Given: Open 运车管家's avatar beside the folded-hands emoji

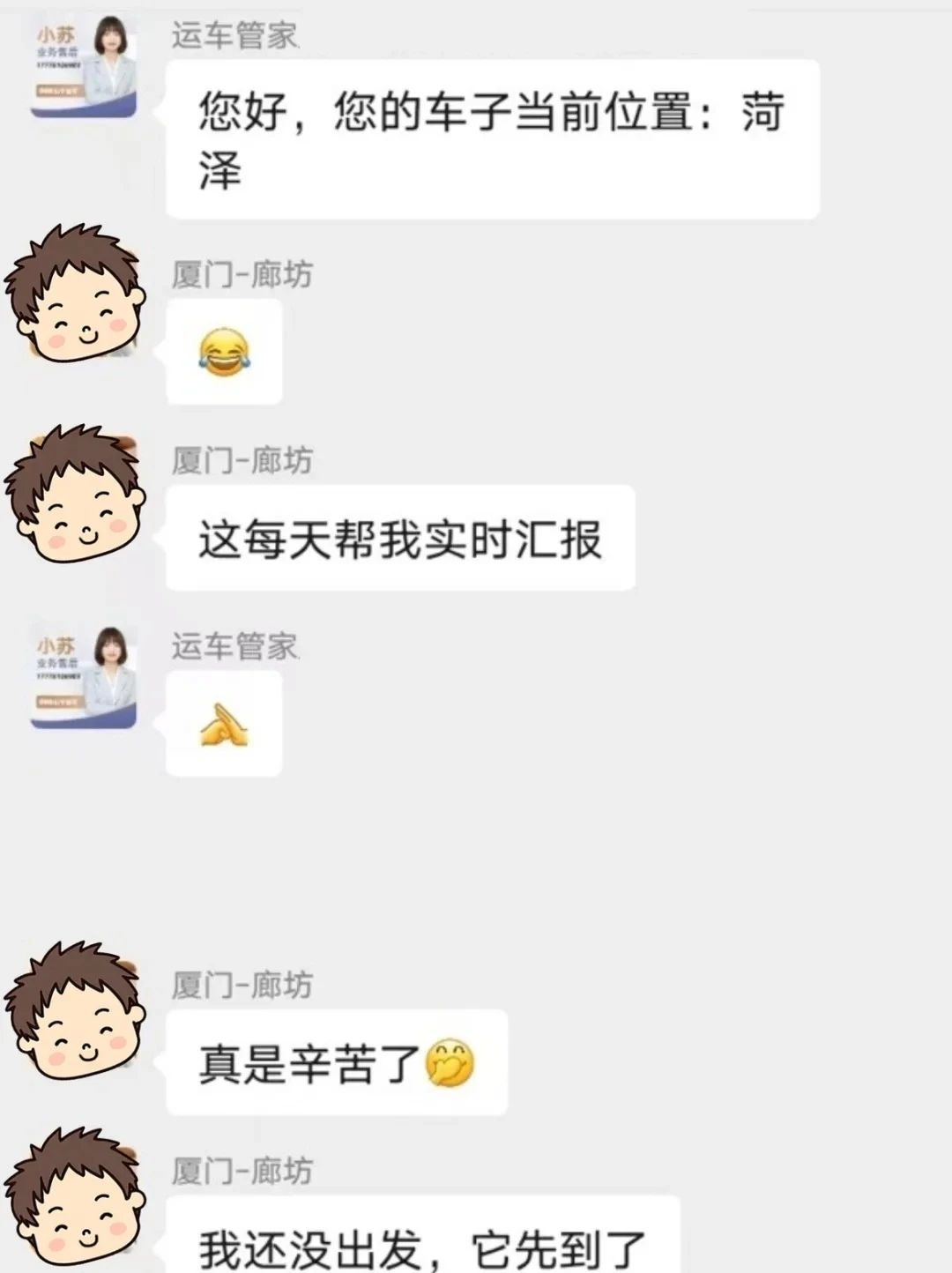Looking at the screenshot, I should [x=84, y=676].
